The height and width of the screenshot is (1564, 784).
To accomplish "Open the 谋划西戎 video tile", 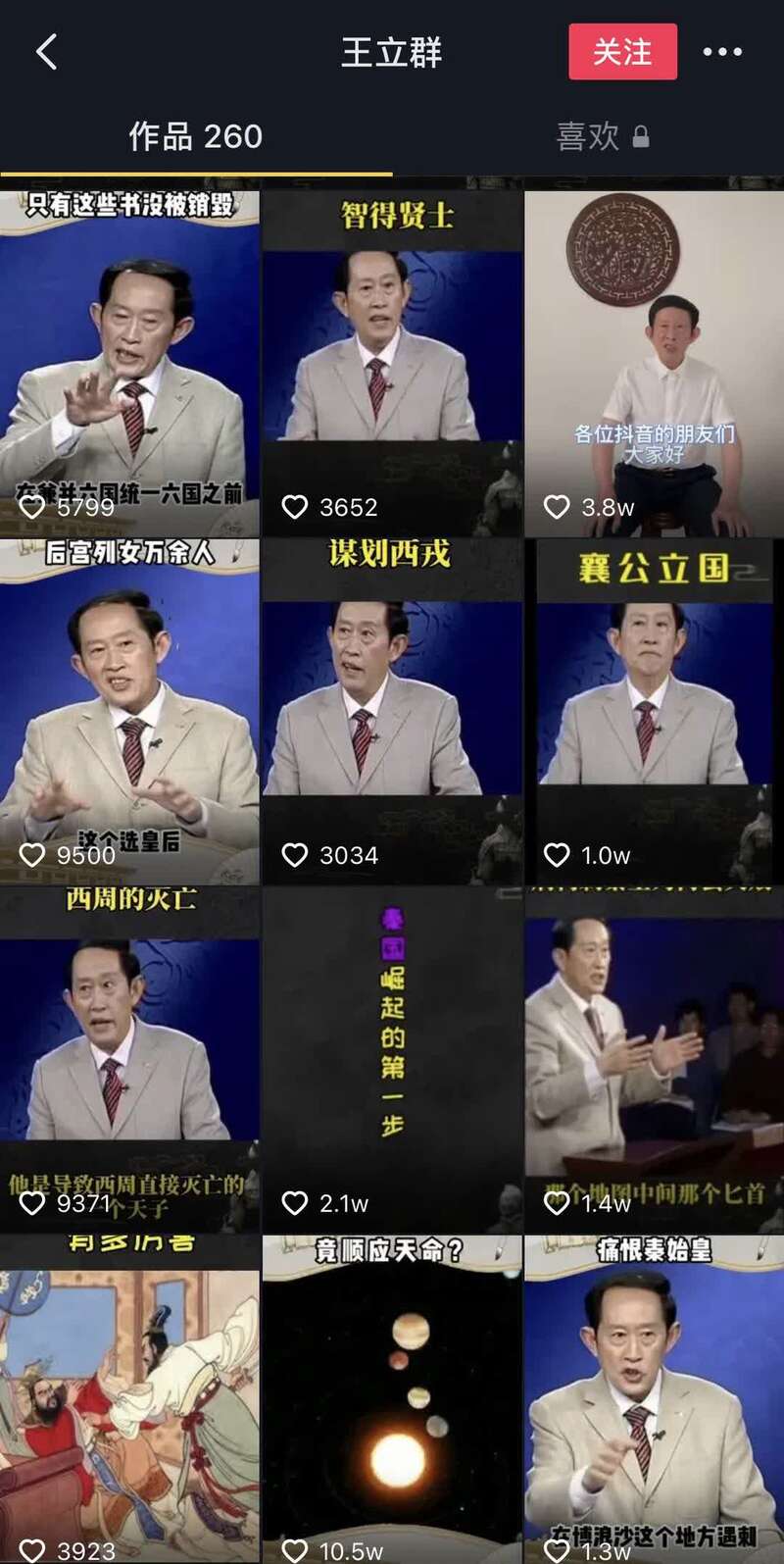I will (x=392, y=711).
